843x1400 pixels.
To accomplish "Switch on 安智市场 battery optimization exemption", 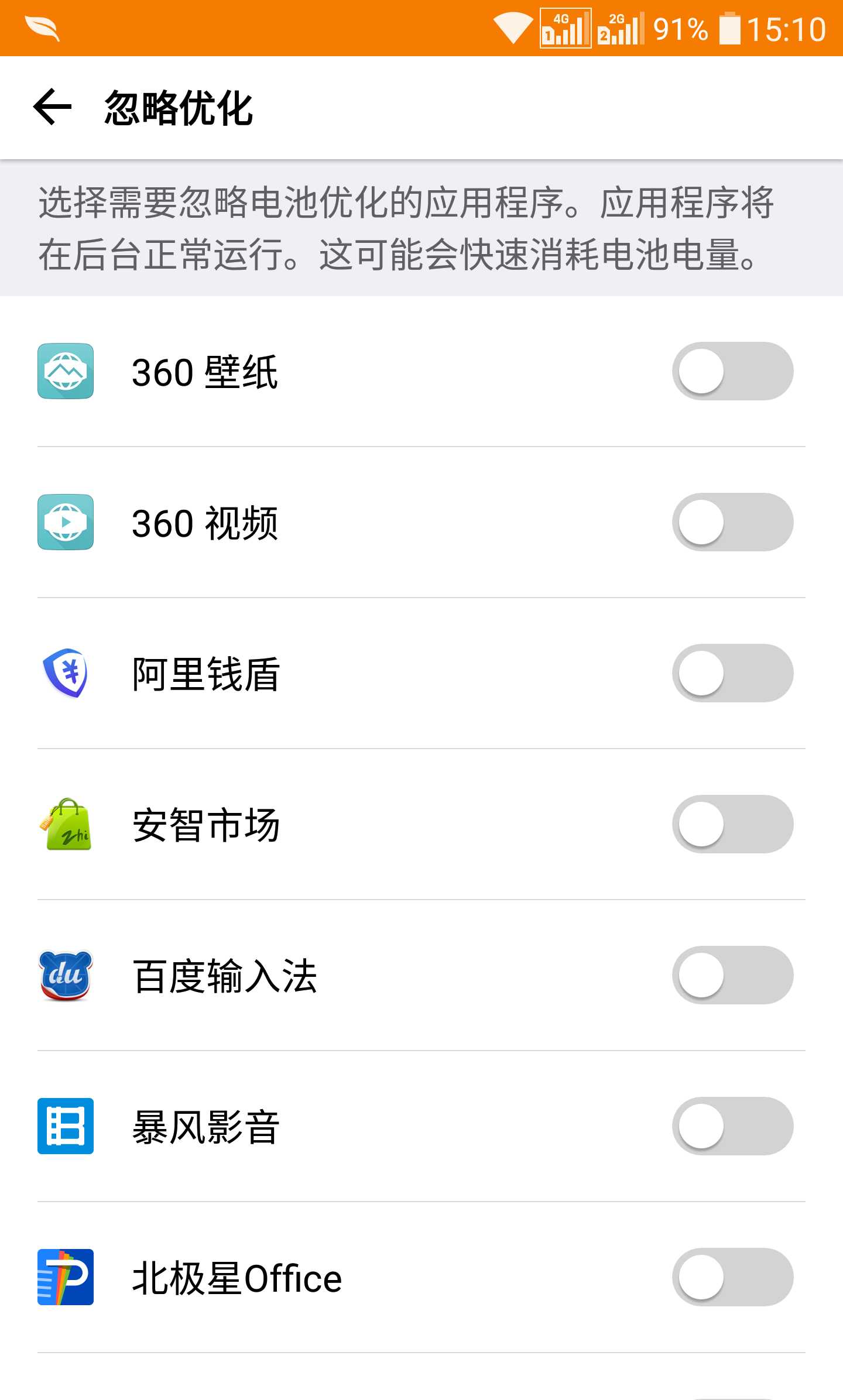I will pos(732,824).
